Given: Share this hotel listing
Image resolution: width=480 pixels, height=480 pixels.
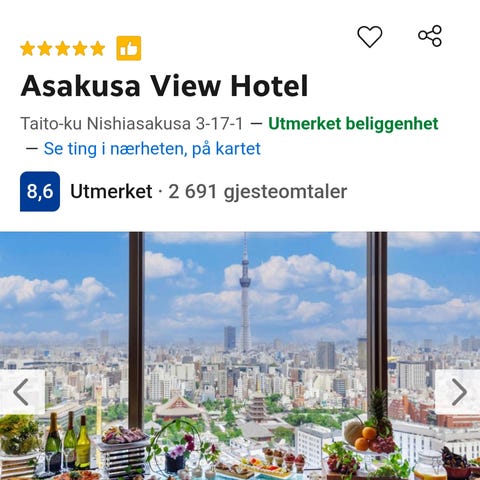Looking at the screenshot, I should (x=430, y=36).
